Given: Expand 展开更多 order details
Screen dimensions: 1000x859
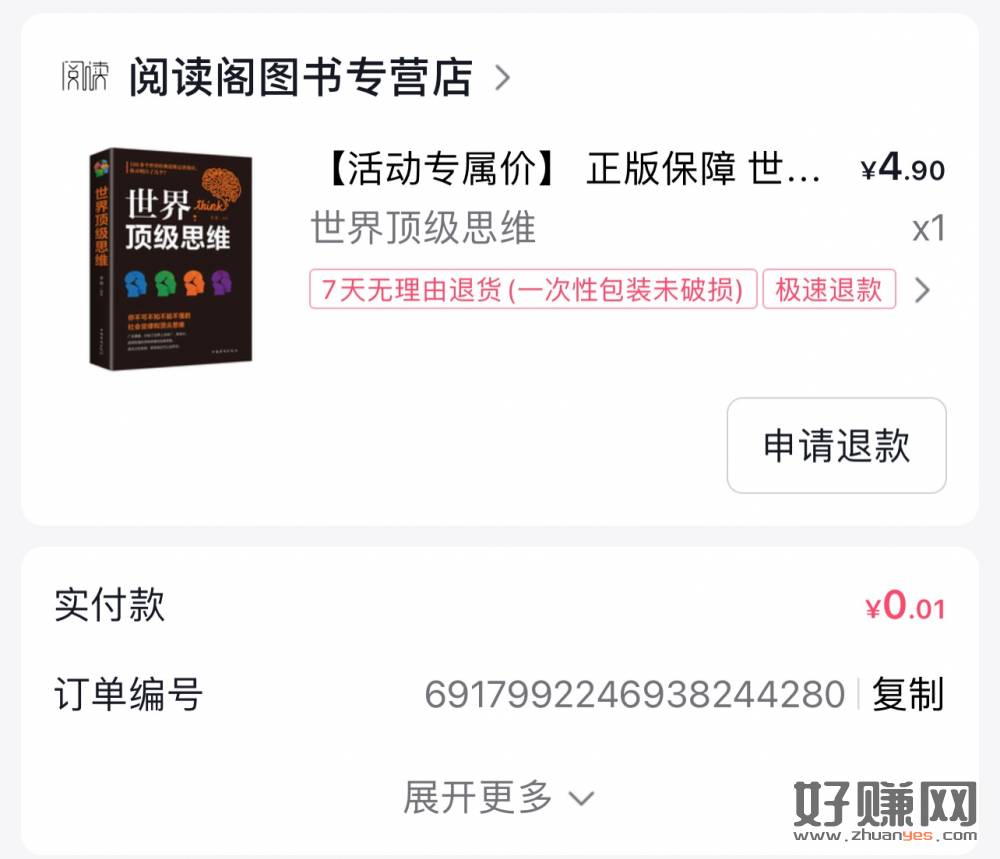Looking at the screenshot, I should click(498, 798).
